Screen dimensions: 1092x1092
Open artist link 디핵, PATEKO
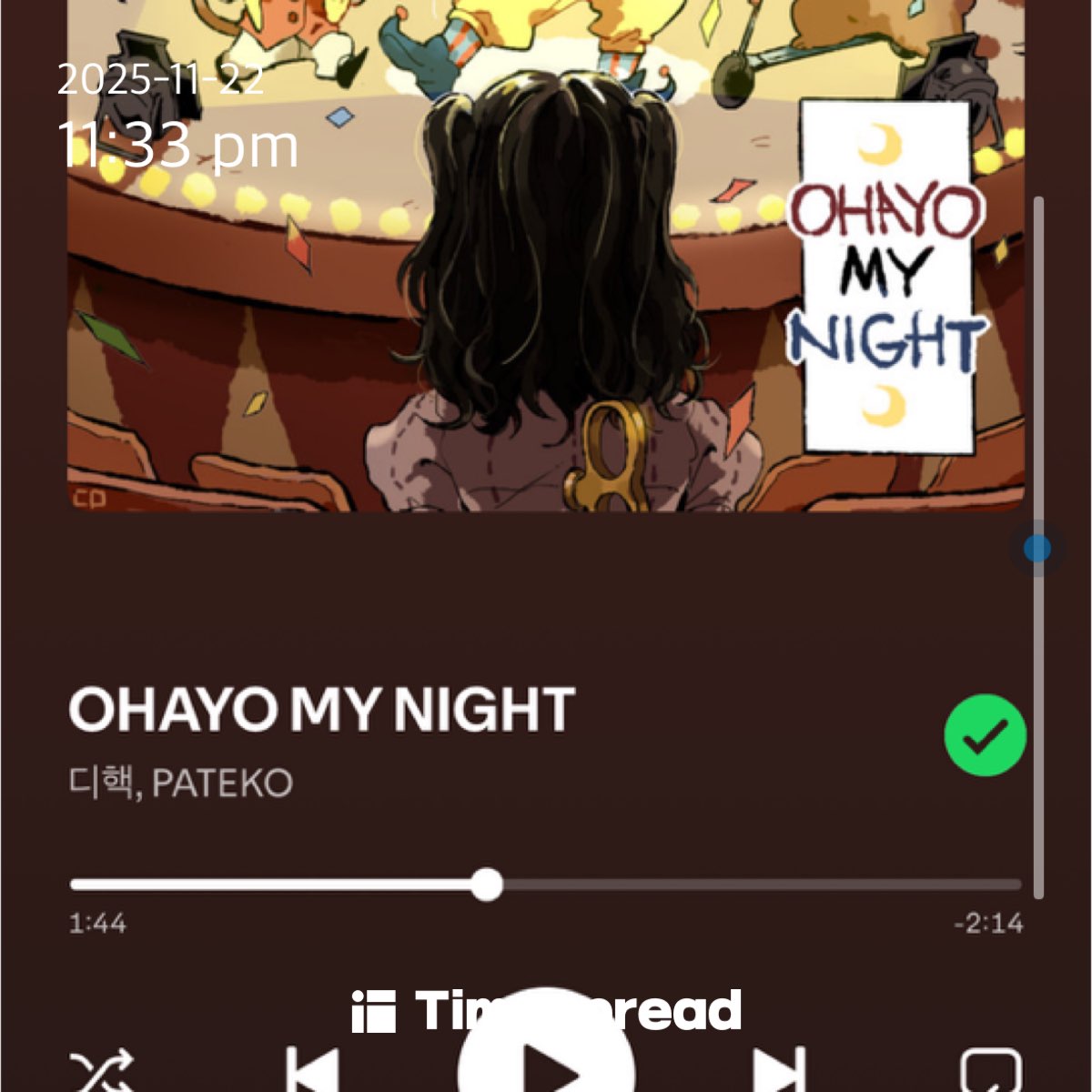point(180,784)
